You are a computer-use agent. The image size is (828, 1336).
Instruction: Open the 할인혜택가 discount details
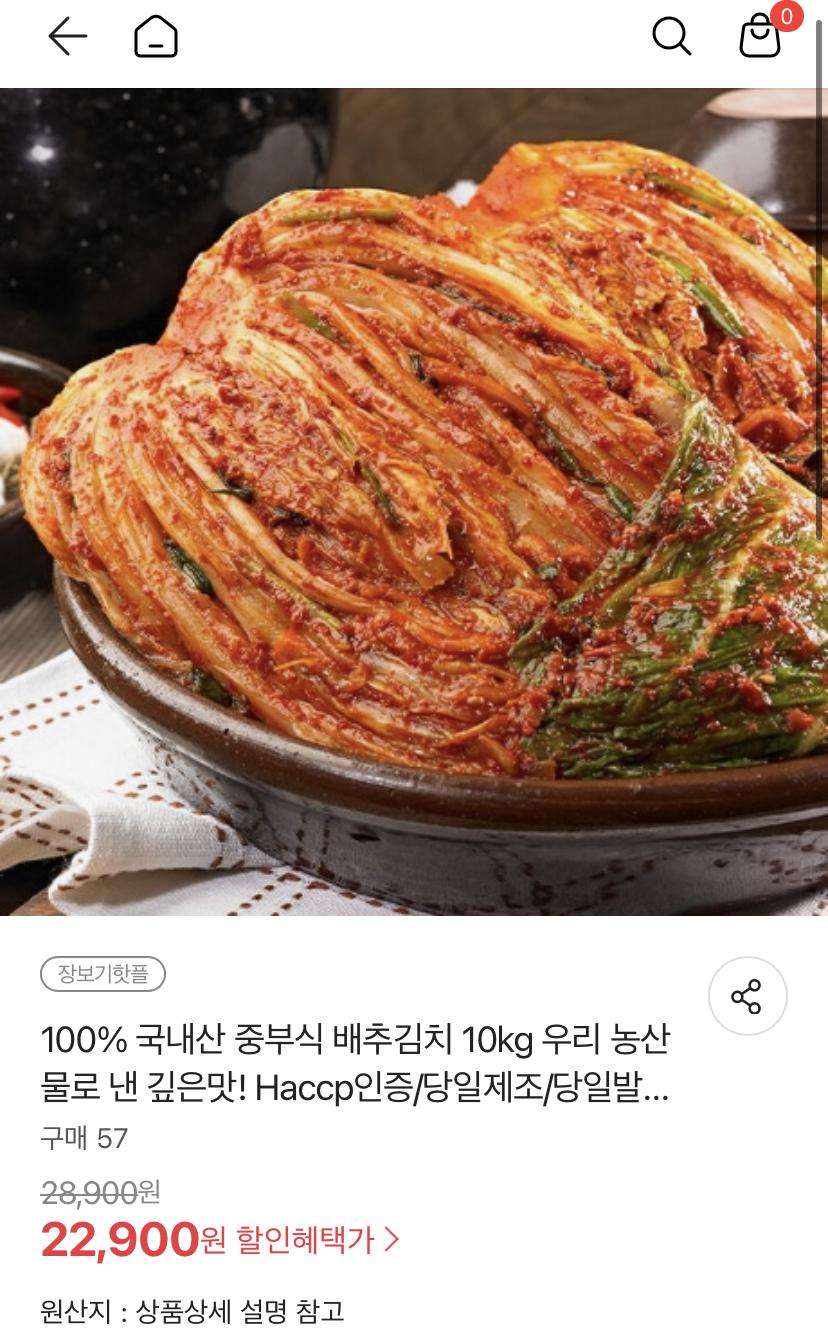[x=318, y=1241]
